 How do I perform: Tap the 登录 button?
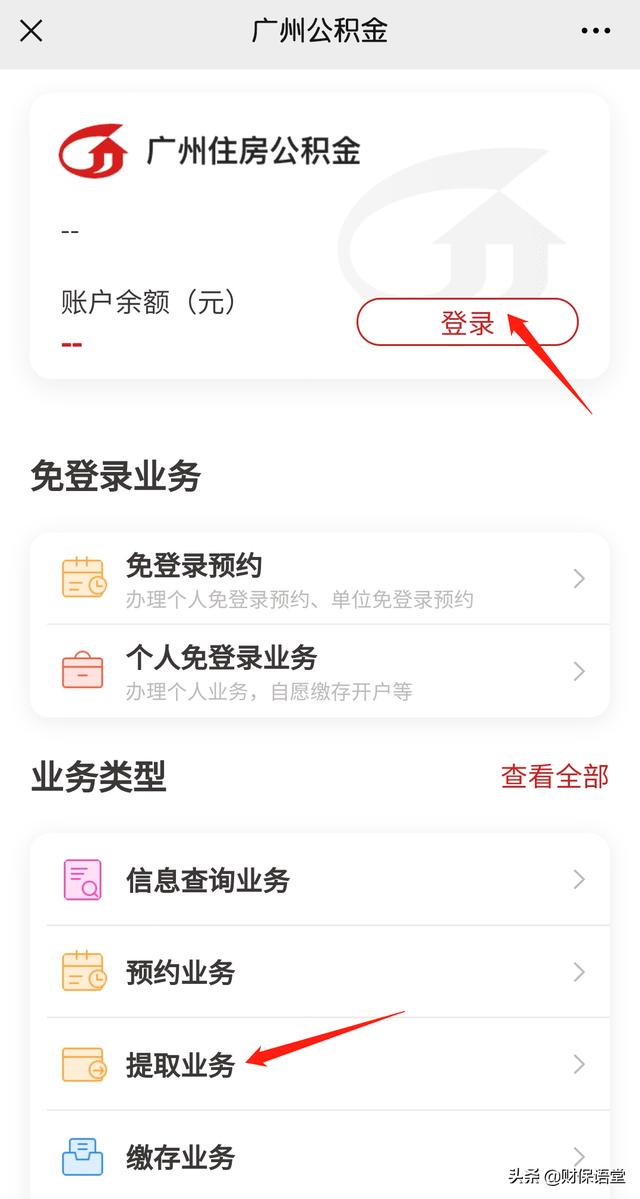pyautogui.click(x=467, y=322)
